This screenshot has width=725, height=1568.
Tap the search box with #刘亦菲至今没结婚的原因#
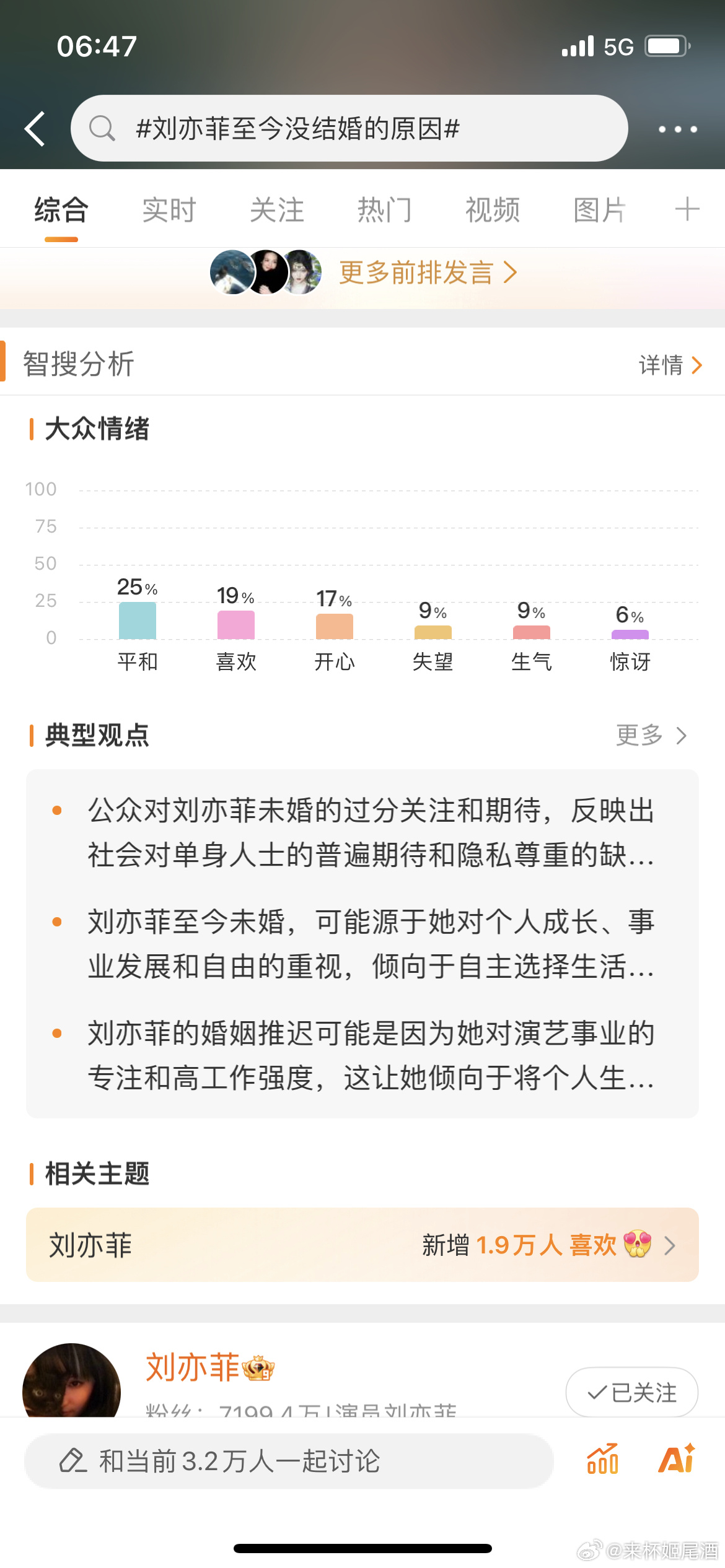(349, 129)
